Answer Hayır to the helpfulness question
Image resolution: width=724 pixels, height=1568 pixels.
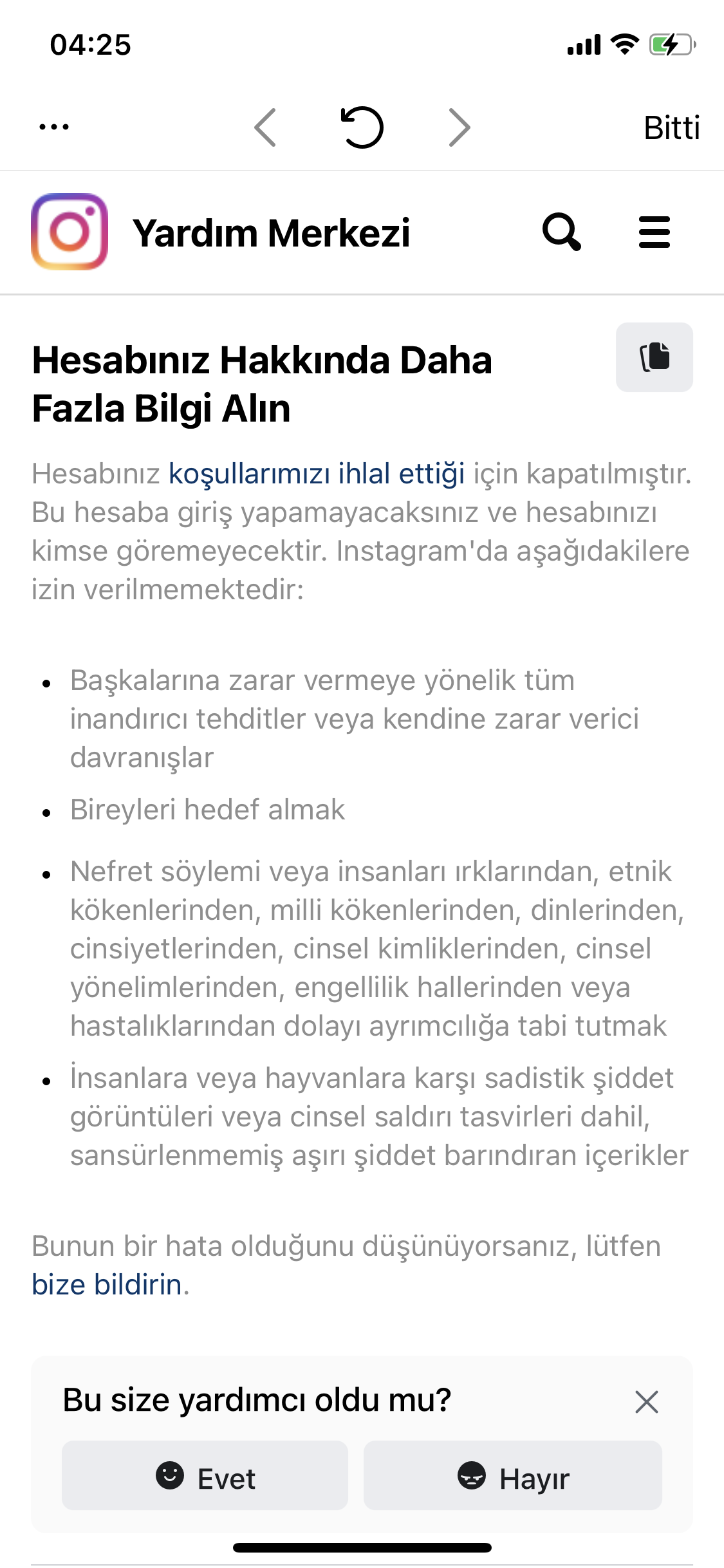(x=513, y=1475)
